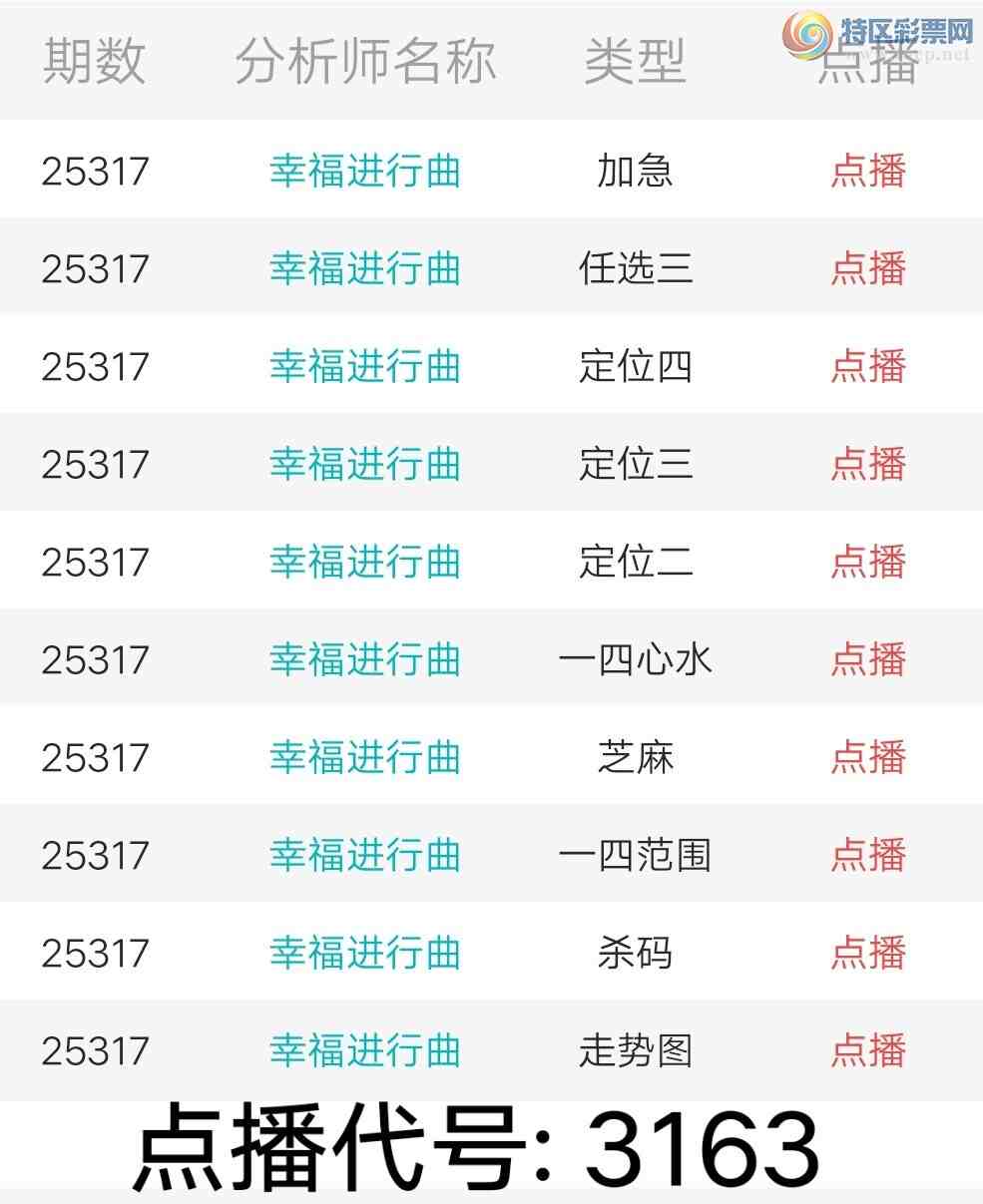Open the 点播 link on the 加急 row
Screen dimensions: 983x1204
[x=868, y=173]
